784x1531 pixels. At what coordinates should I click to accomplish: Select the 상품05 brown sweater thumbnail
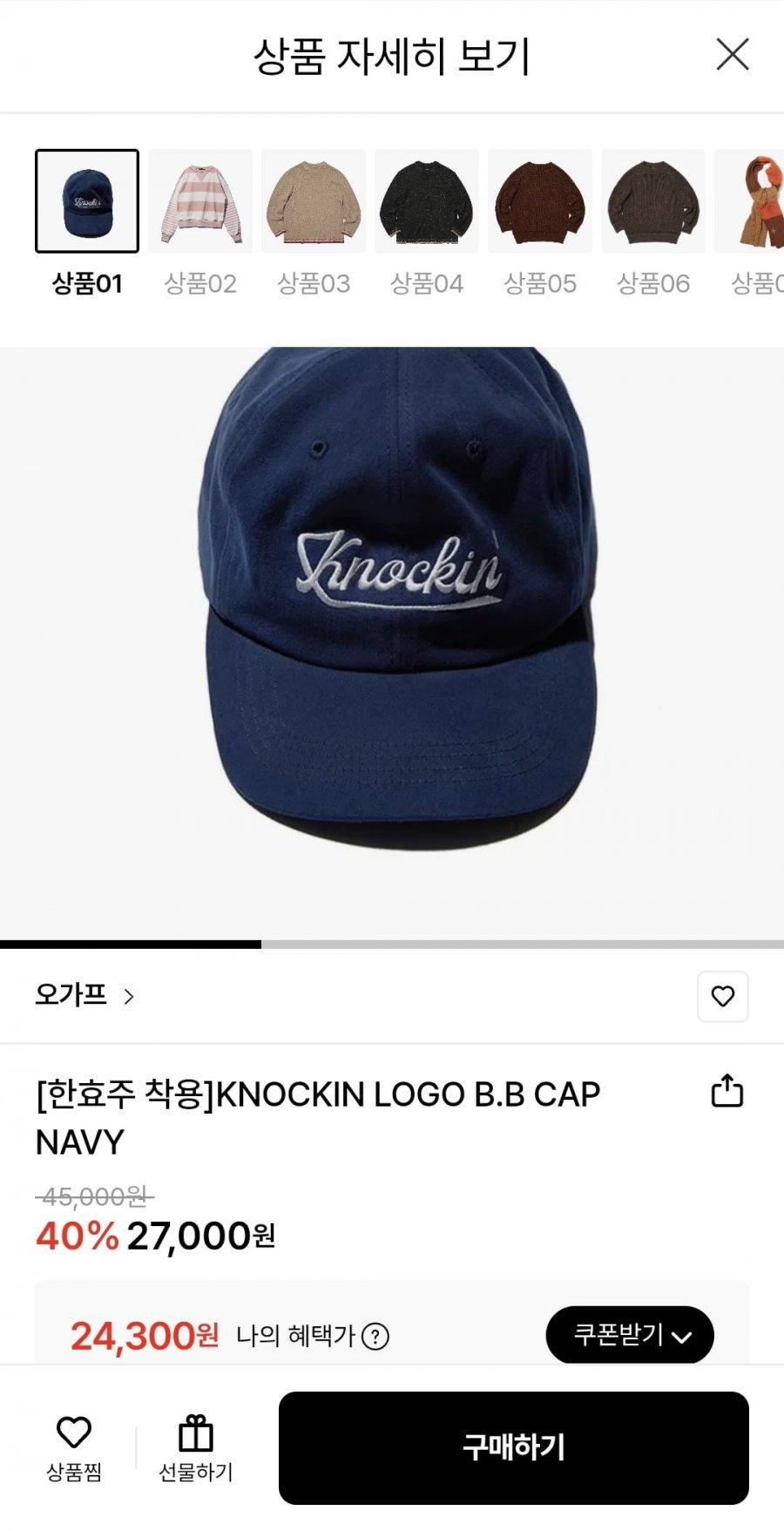click(x=540, y=201)
